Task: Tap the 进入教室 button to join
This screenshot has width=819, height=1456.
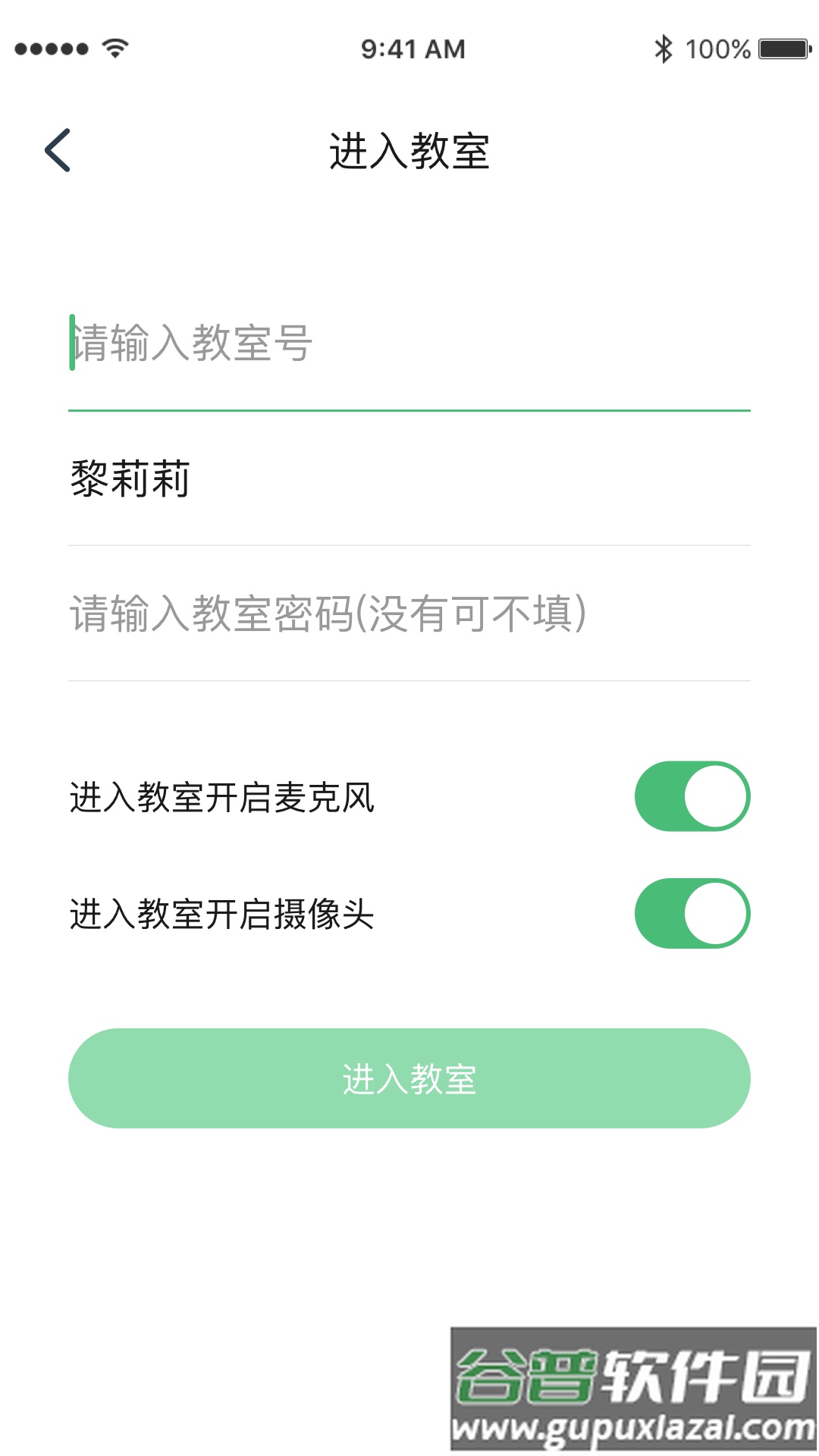Action: click(409, 1078)
